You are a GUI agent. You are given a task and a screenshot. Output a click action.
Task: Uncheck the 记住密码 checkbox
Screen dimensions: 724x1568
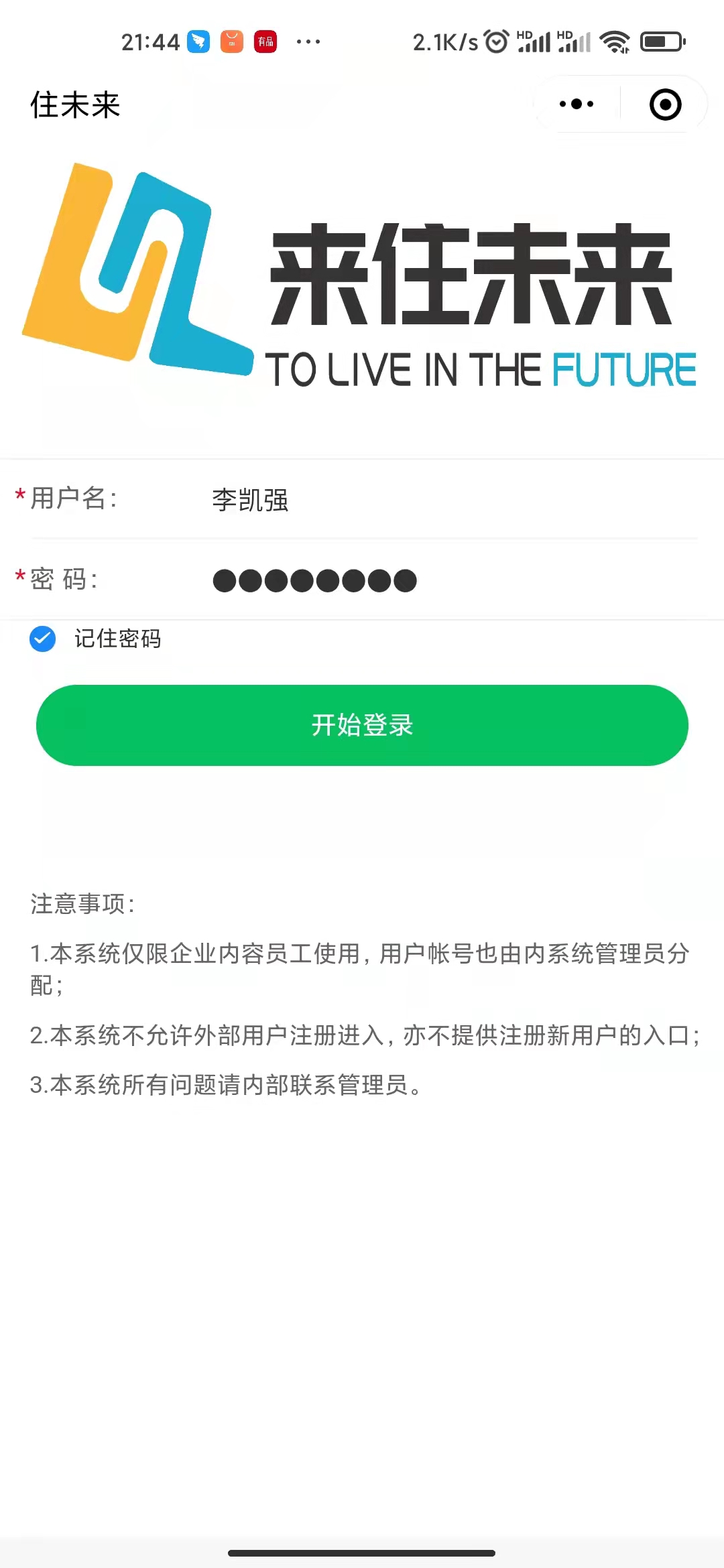coord(43,639)
